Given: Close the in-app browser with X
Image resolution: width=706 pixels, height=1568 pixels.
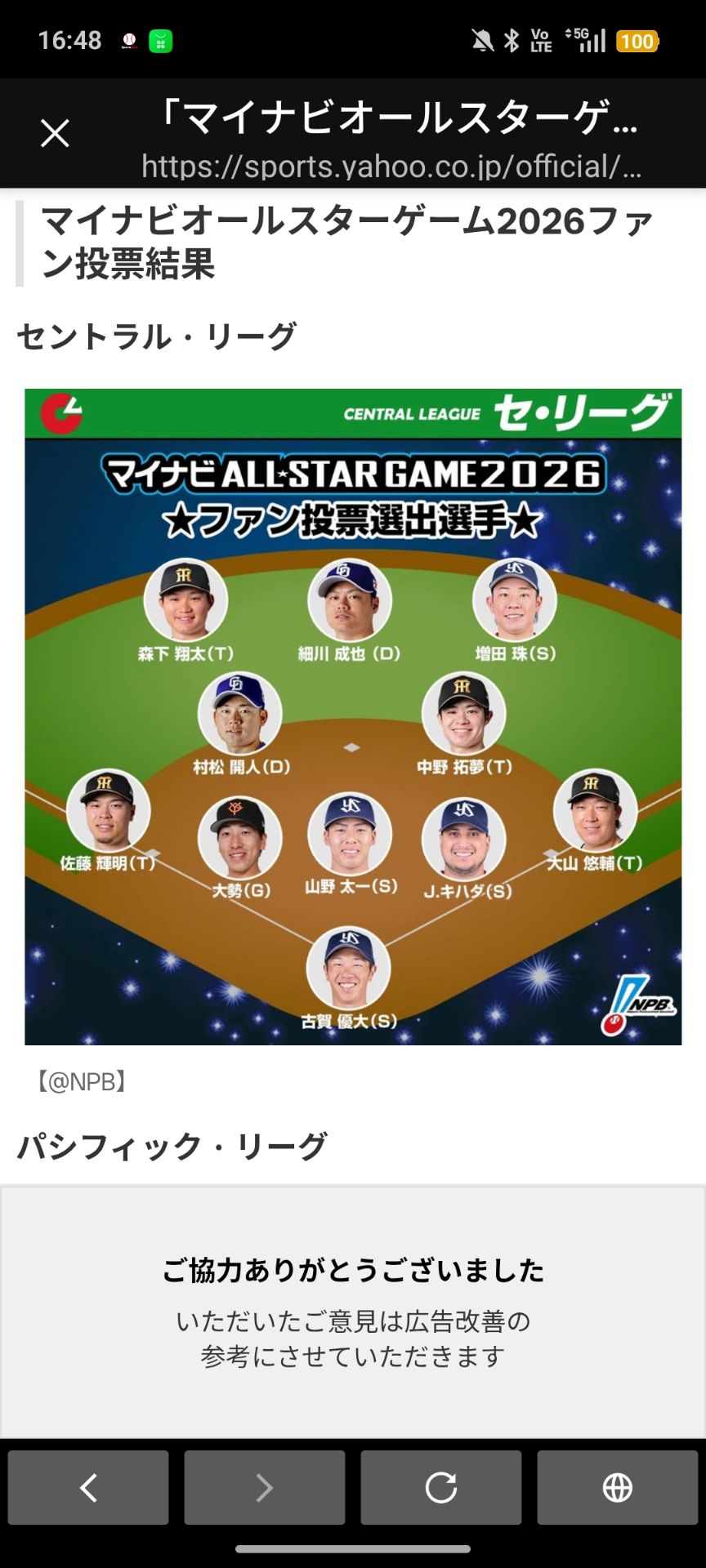Looking at the screenshot, I should pos(55,133).
